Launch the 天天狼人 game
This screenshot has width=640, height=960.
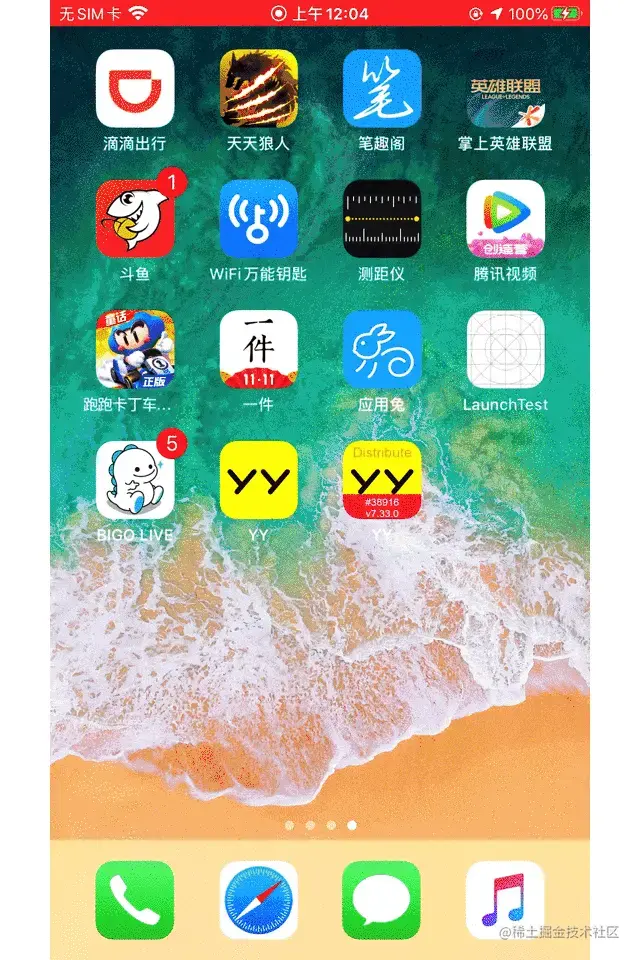(259, 89)
